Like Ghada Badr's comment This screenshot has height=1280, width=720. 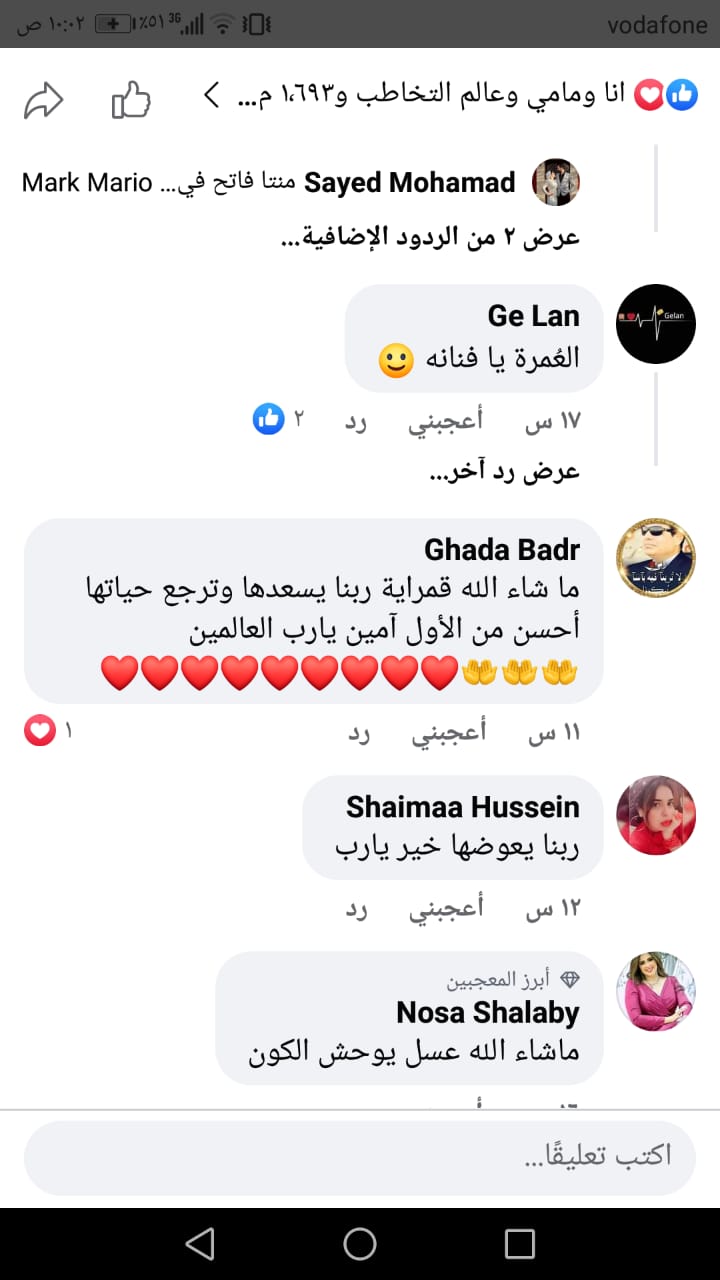pyautogui.click(x=449, y=733)
